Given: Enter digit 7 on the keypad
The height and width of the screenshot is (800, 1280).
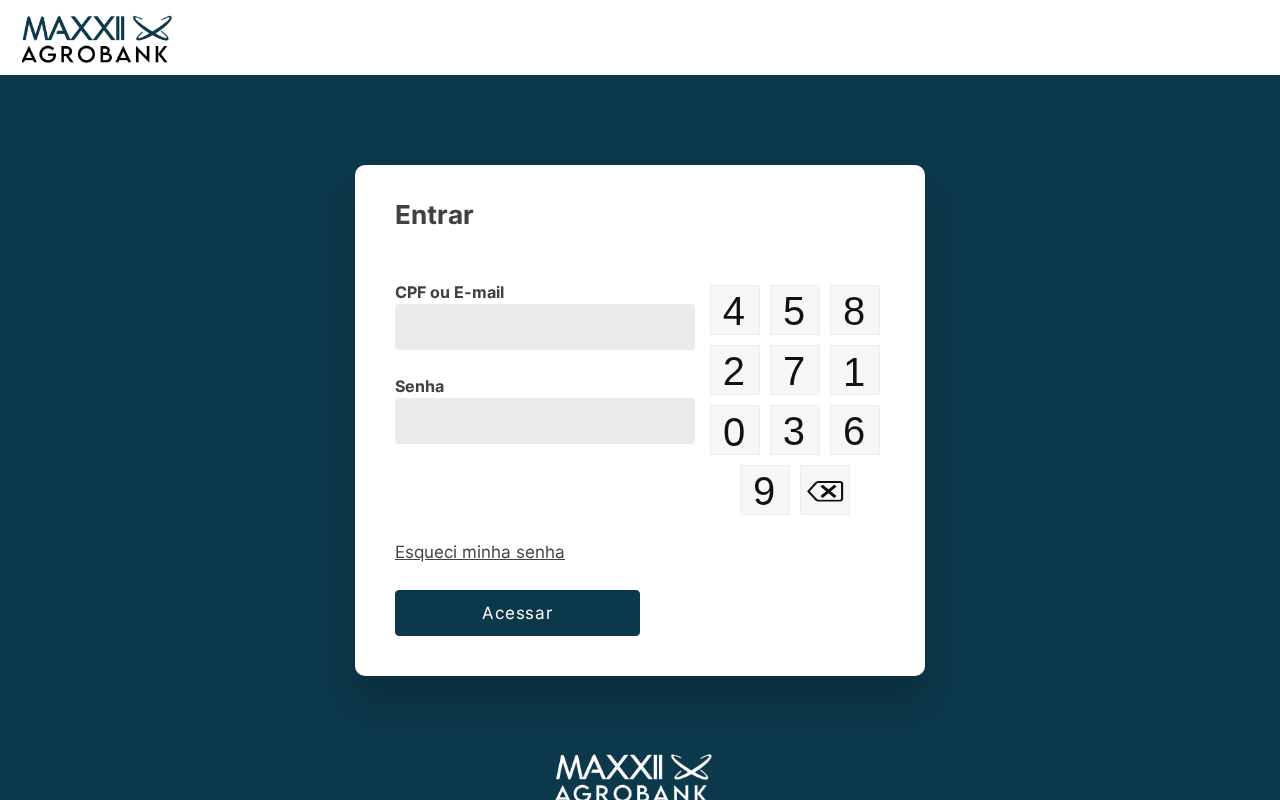Looking at the screenshot, I should (x=795, y=370).
